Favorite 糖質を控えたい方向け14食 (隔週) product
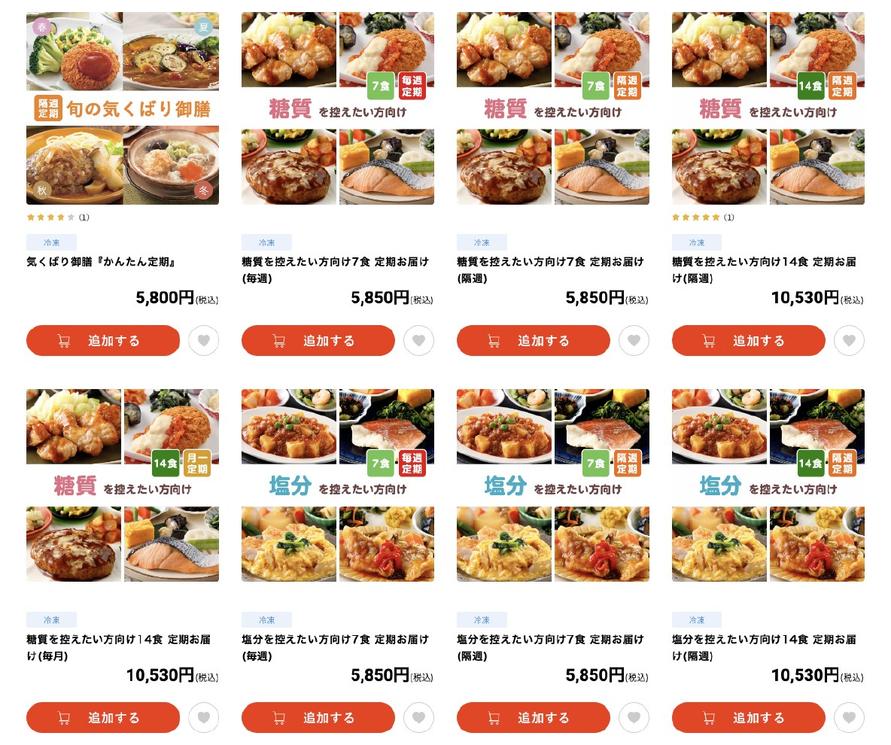 tap(849, 341)
